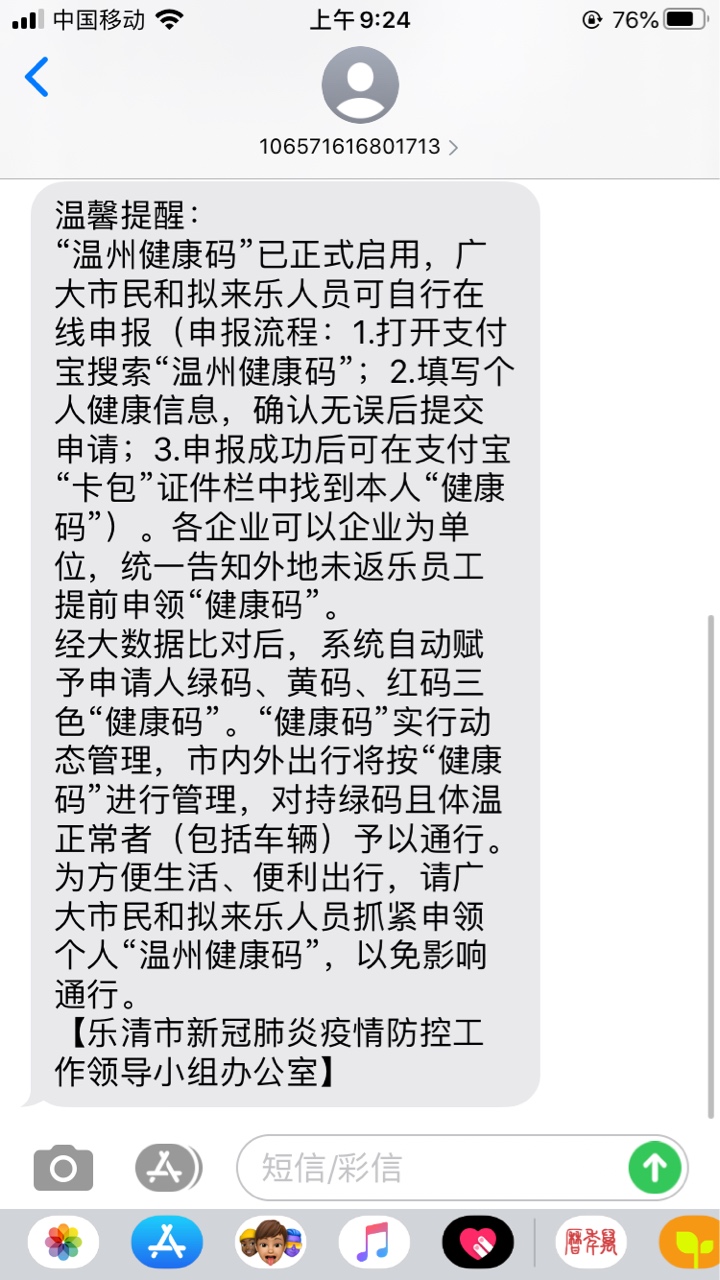720x1280 pixels.
Task: Open the App Store in the drawer
Action: pos(167,1244)
